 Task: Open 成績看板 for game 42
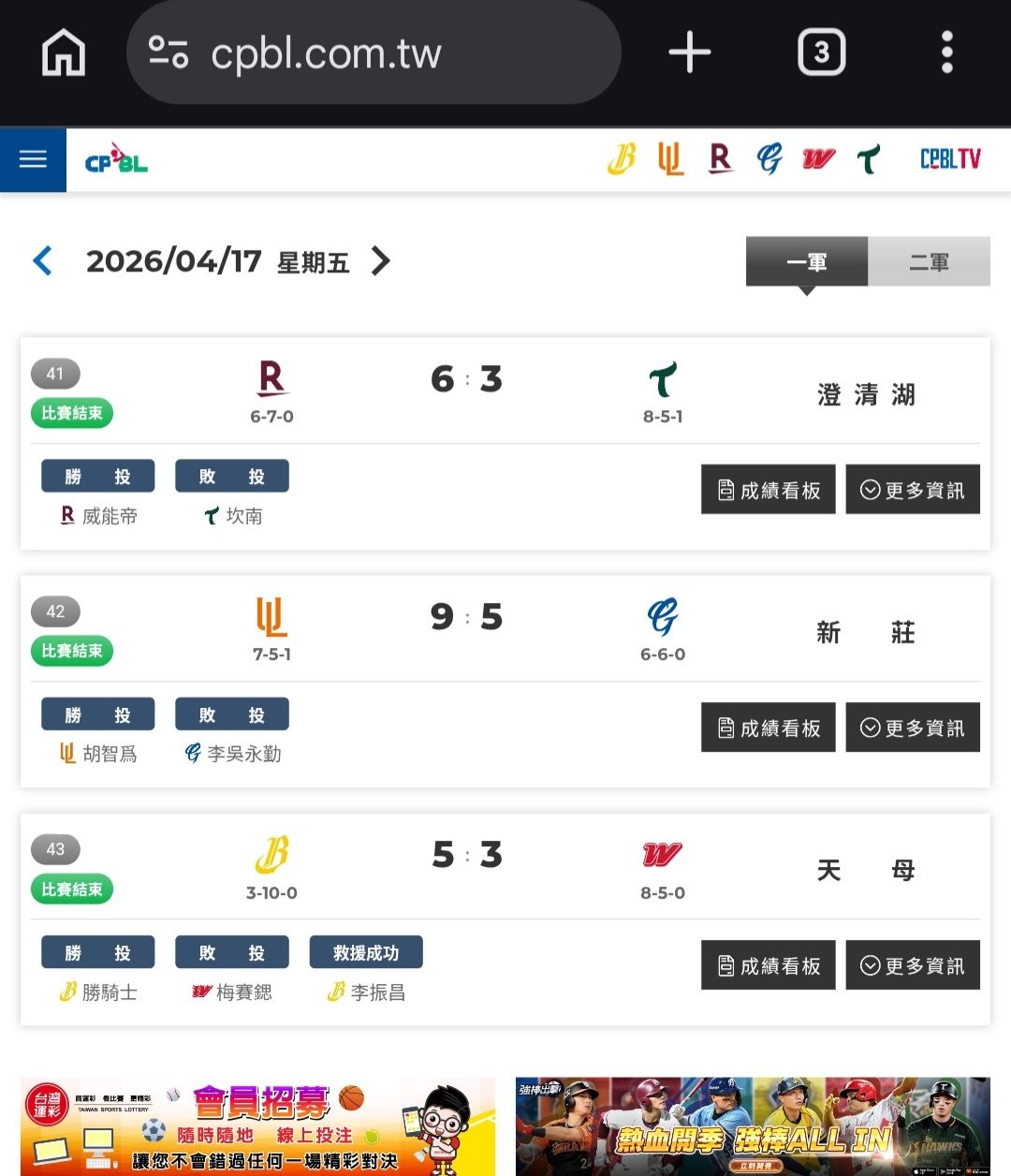click(769, 728)
